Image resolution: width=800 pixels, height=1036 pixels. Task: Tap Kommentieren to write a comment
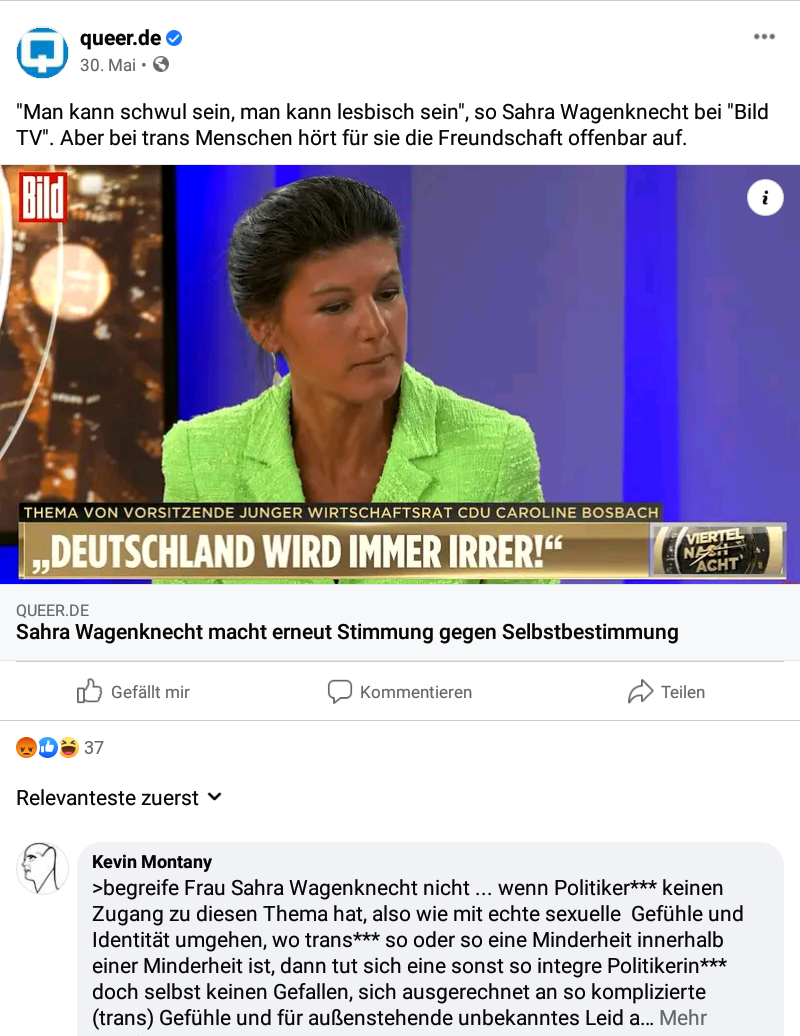(400, 692)
